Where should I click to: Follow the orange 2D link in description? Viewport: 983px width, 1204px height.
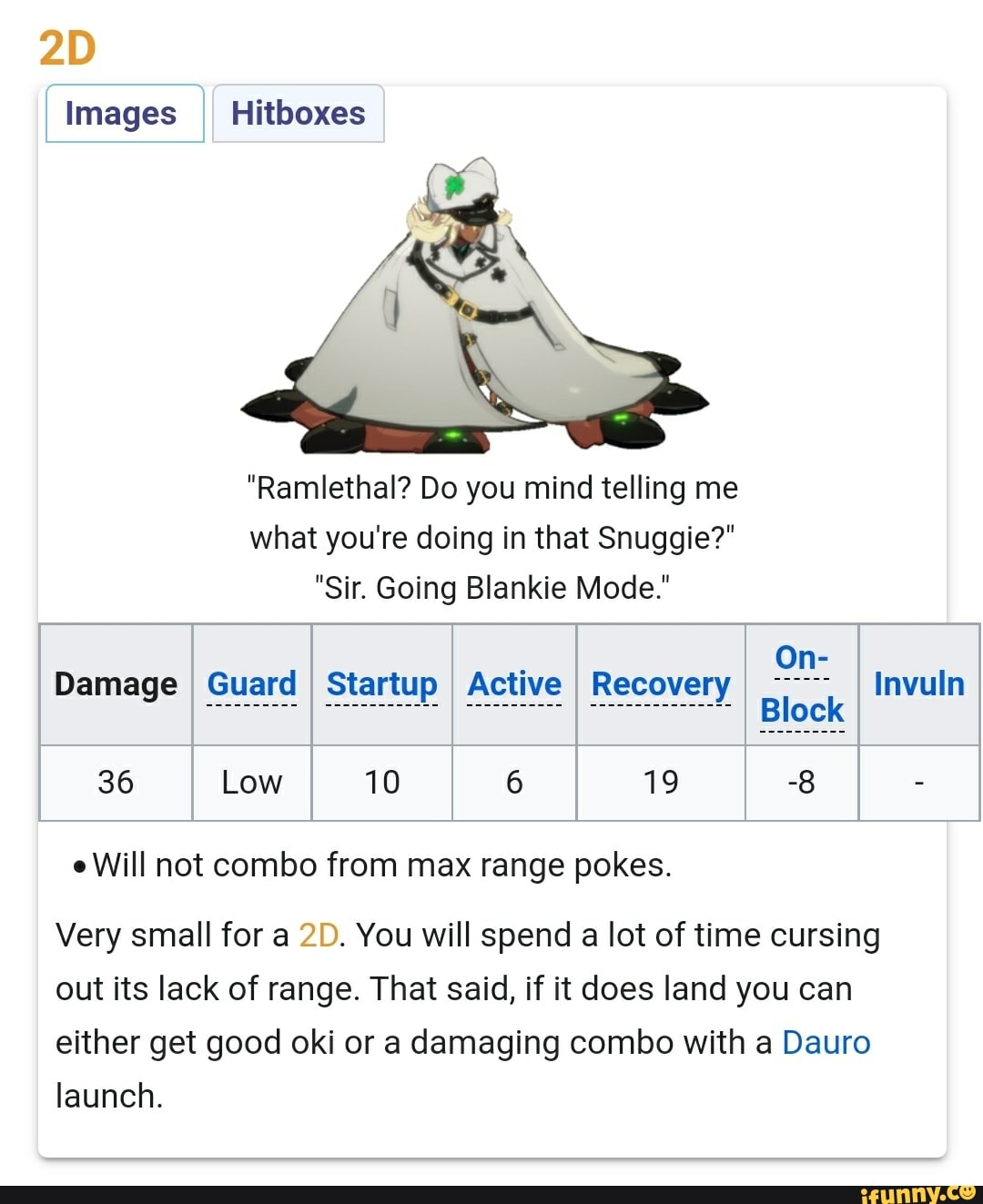(318, 936)
